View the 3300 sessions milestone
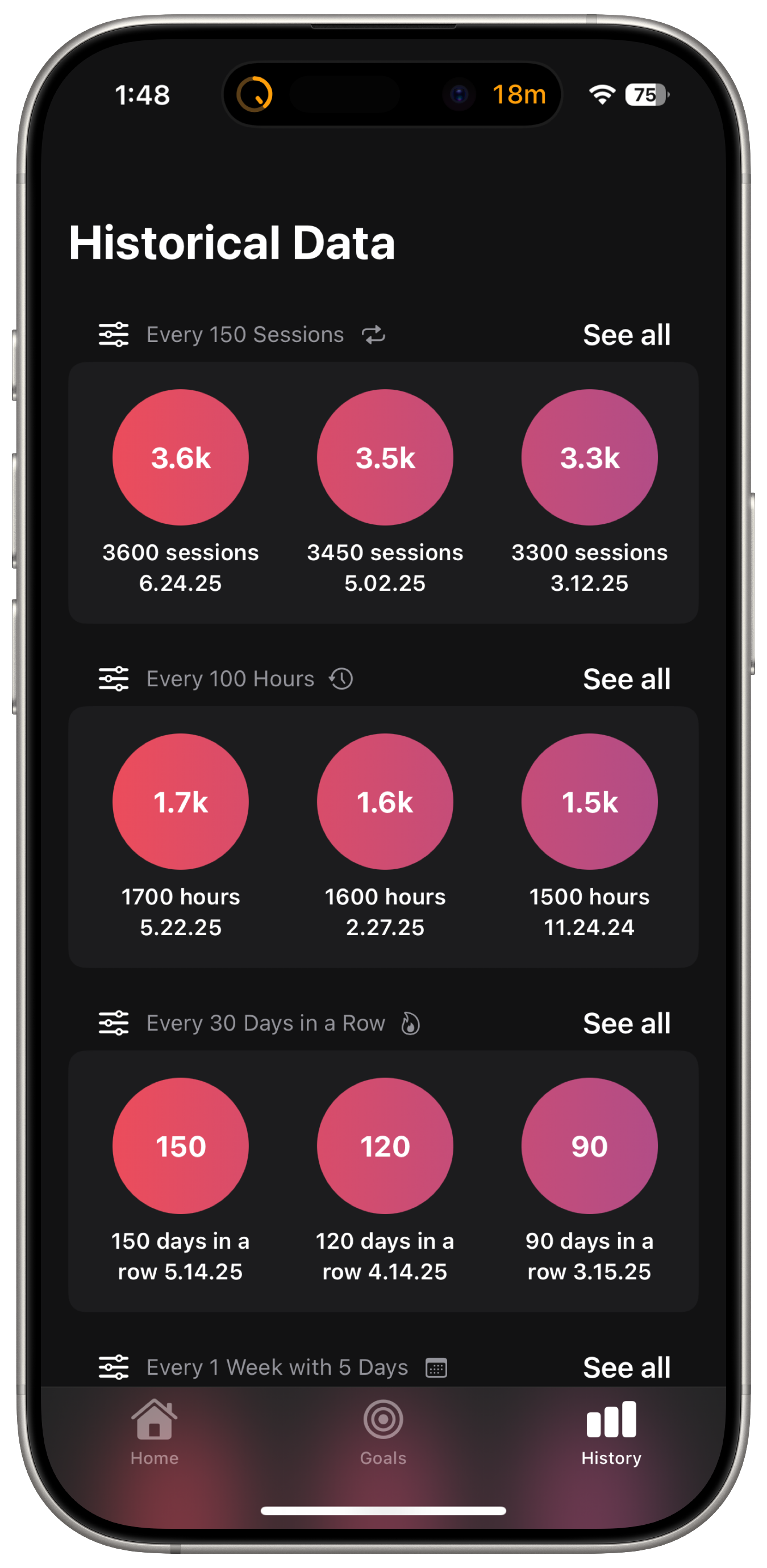 pos(589,457)
